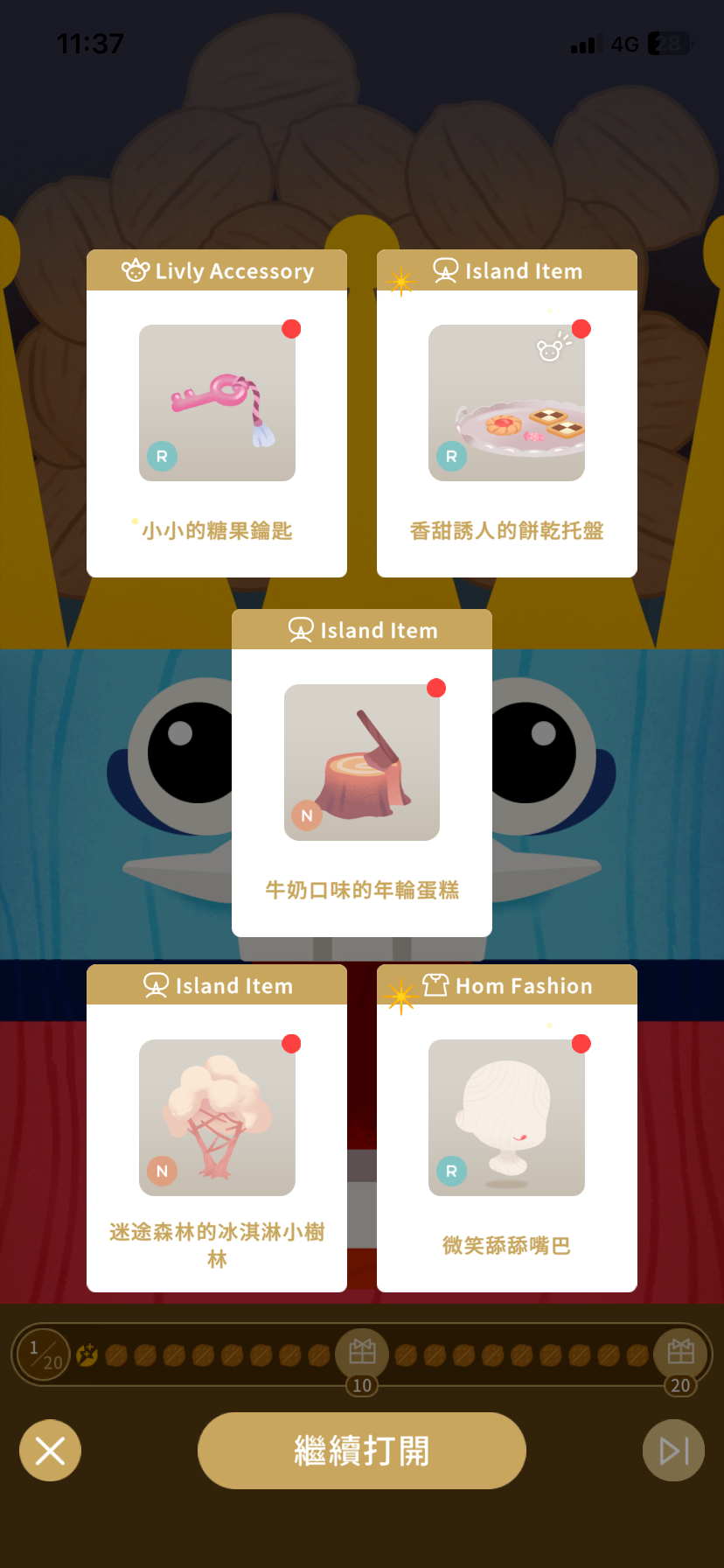Skip to the end with the skip icon
724x1568 pixels.
click(x=673, y=1450)
